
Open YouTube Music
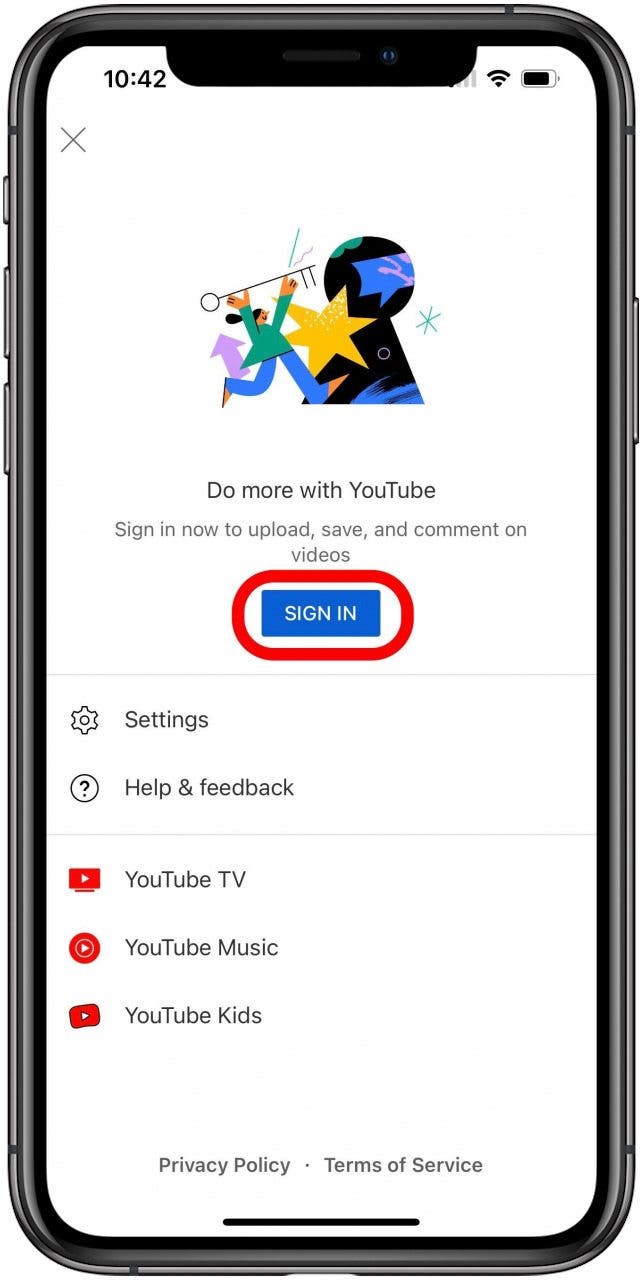[200, 948]
